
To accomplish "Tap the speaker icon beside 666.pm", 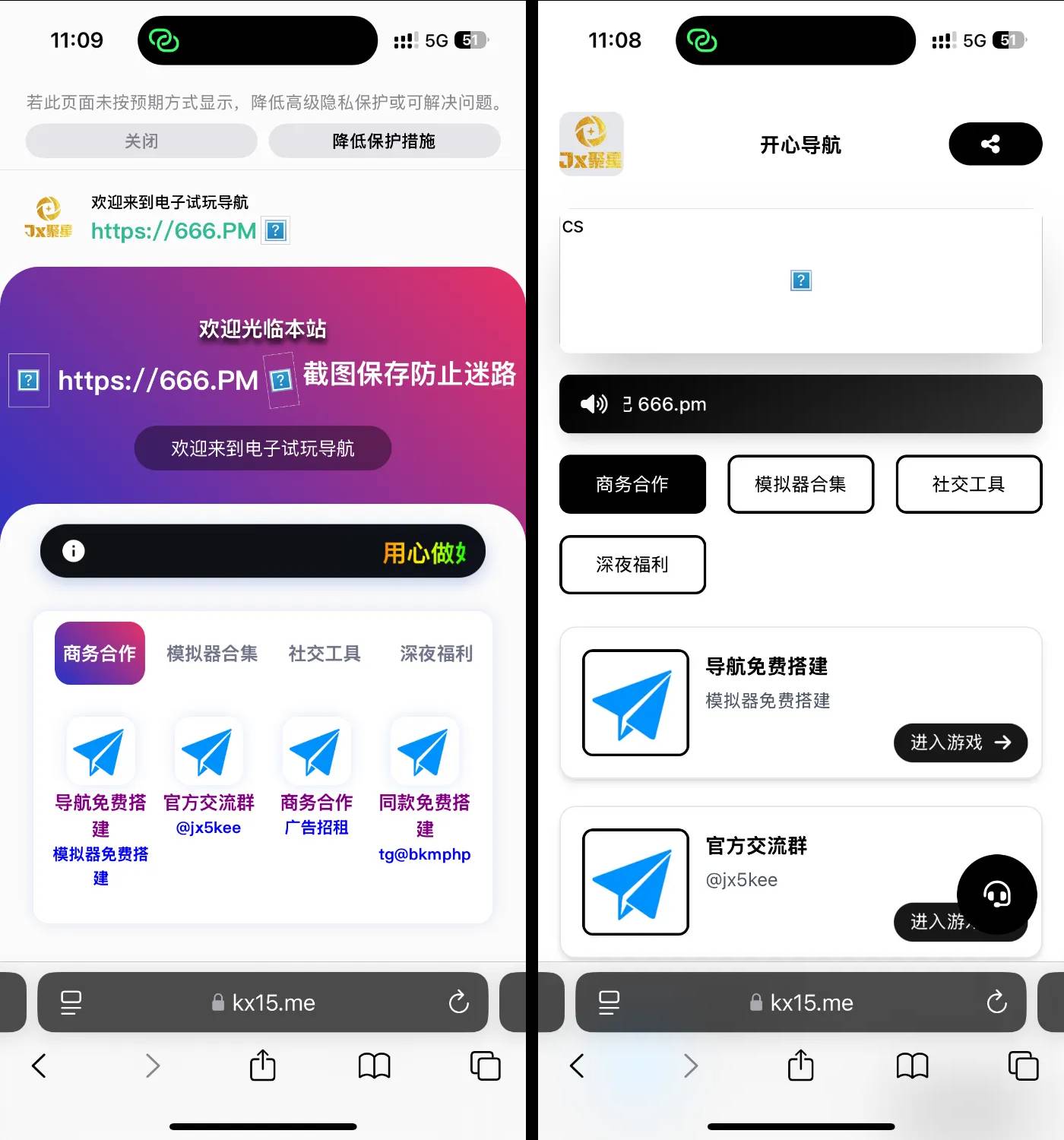I will 594,404.
